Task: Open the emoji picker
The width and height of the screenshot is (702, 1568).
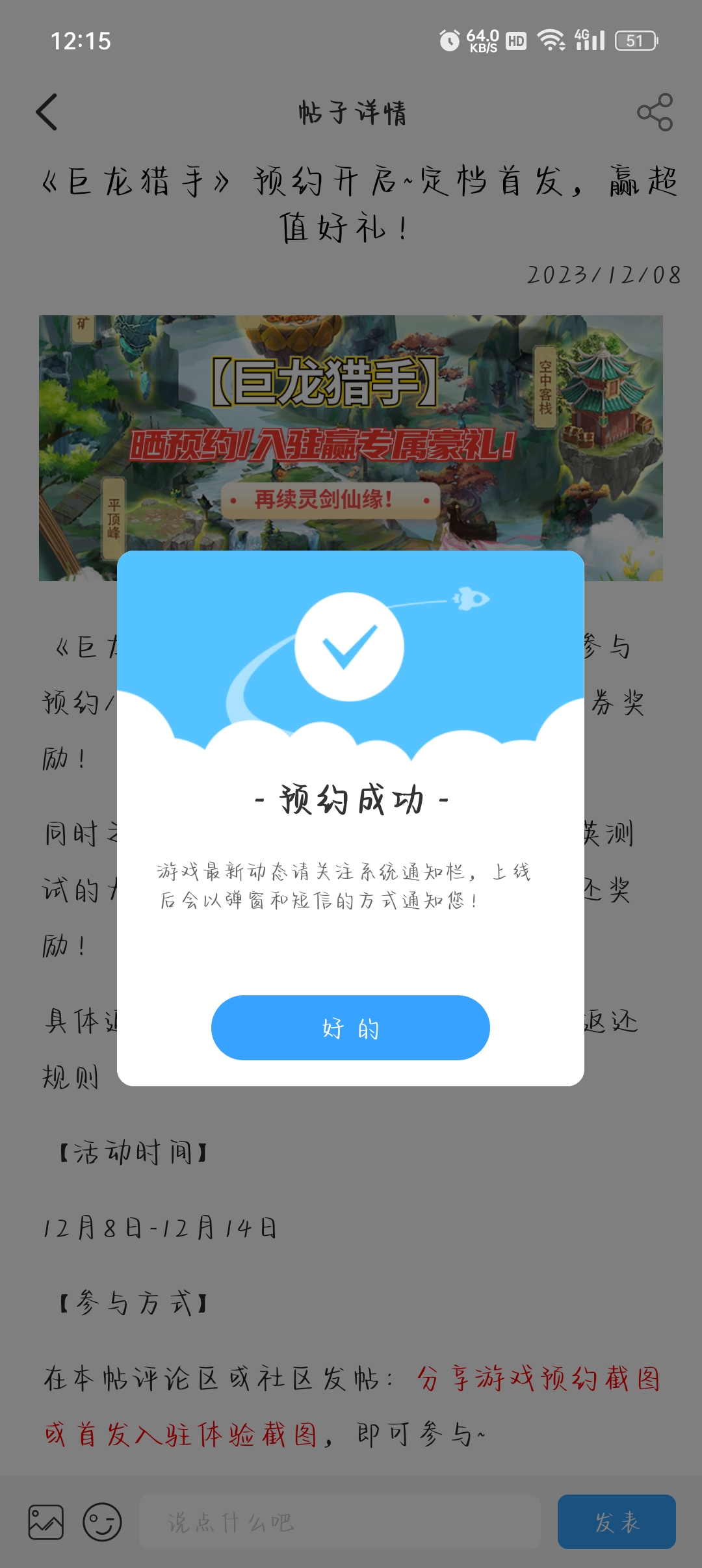Action: pyautogui.click(x=102, y=1522)
